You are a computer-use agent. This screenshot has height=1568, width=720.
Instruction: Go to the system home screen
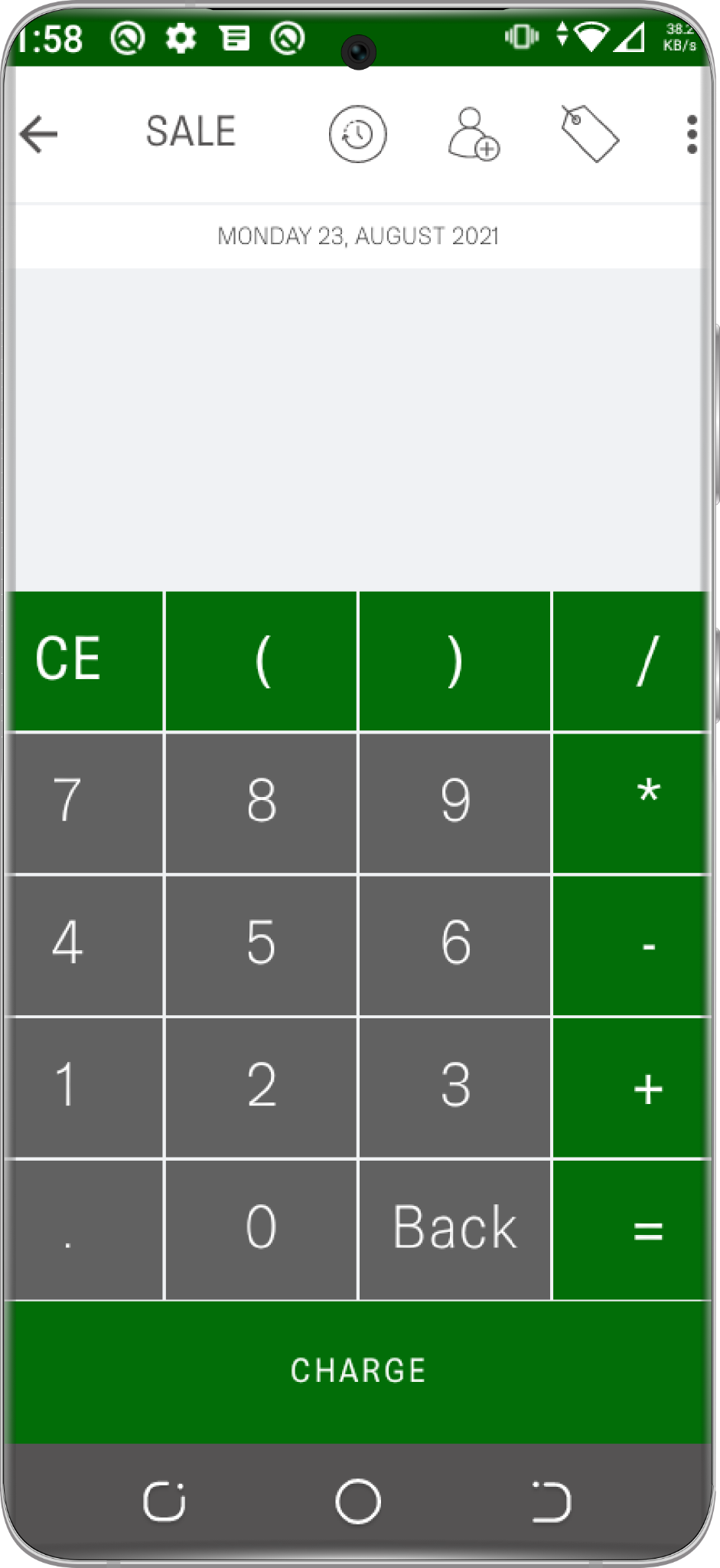tap(358, 1501)
